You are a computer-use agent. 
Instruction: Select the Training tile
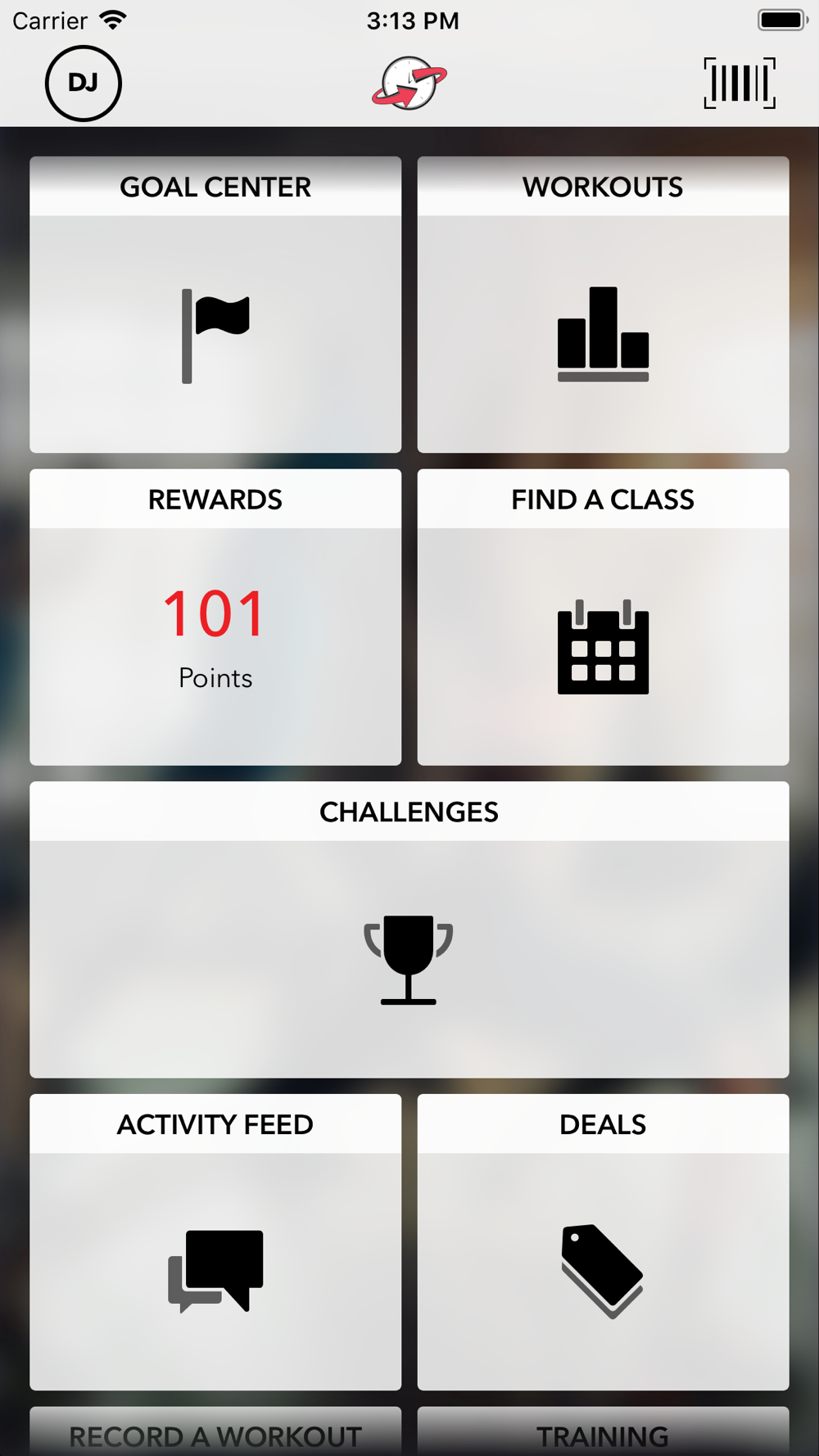coord(603,1431)
